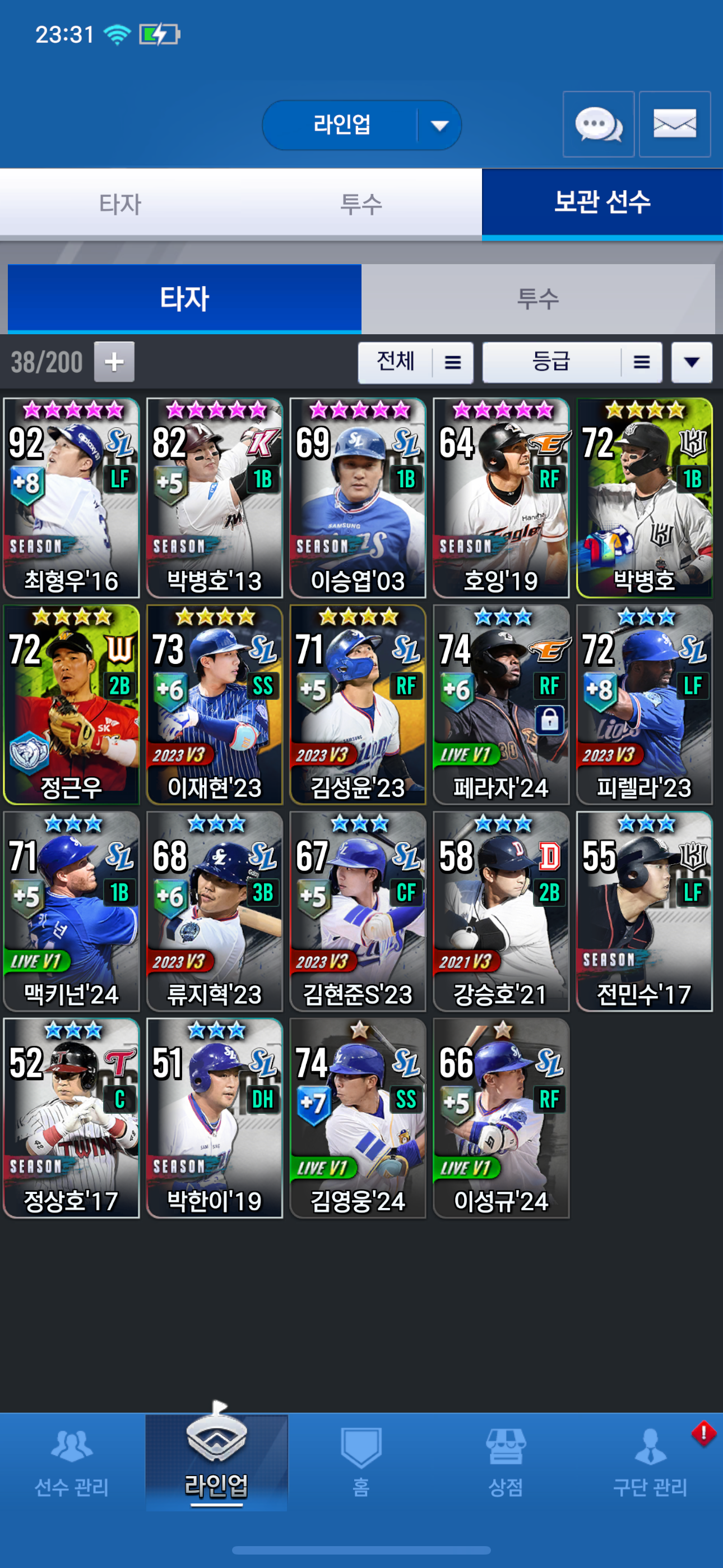Select the 김영웅'24 player card

pos(358,1118)
